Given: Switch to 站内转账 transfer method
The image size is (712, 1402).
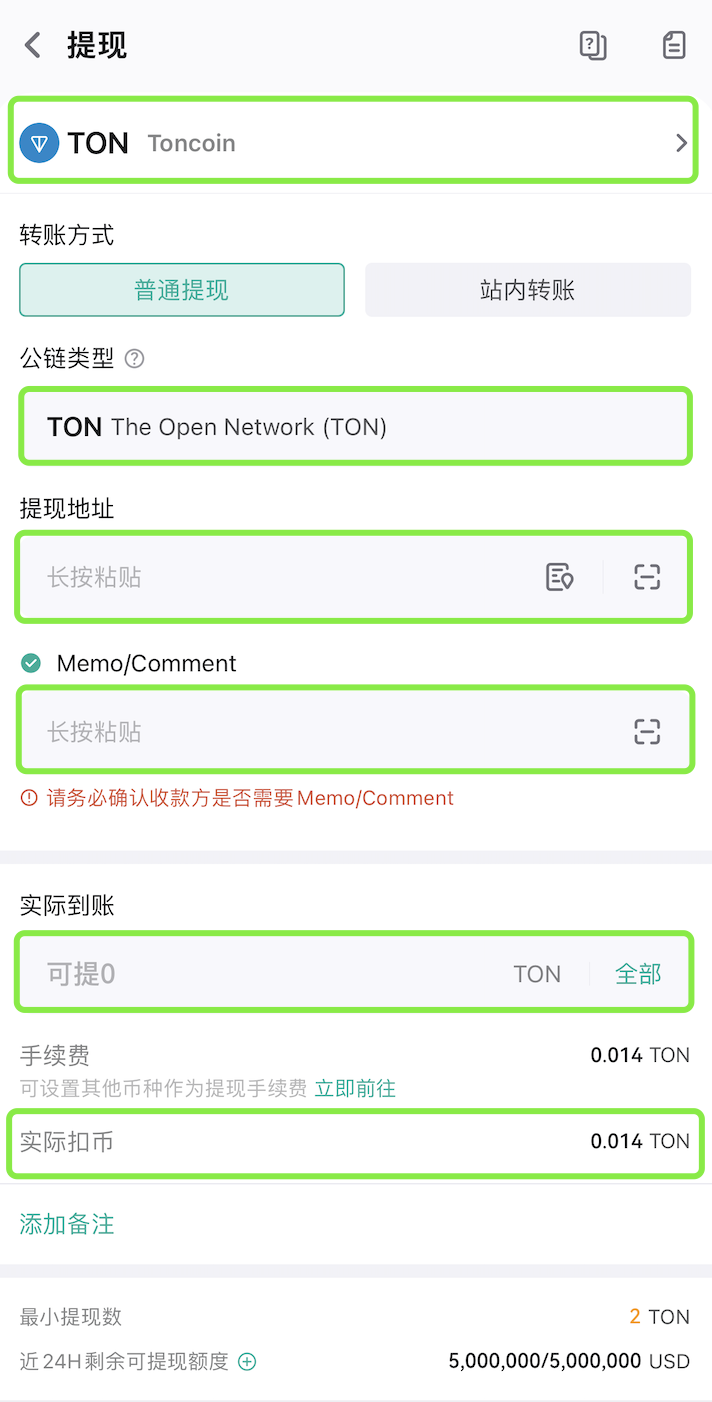Looking at the screenshot, I should pyautogui.click(x=528, y=290).
